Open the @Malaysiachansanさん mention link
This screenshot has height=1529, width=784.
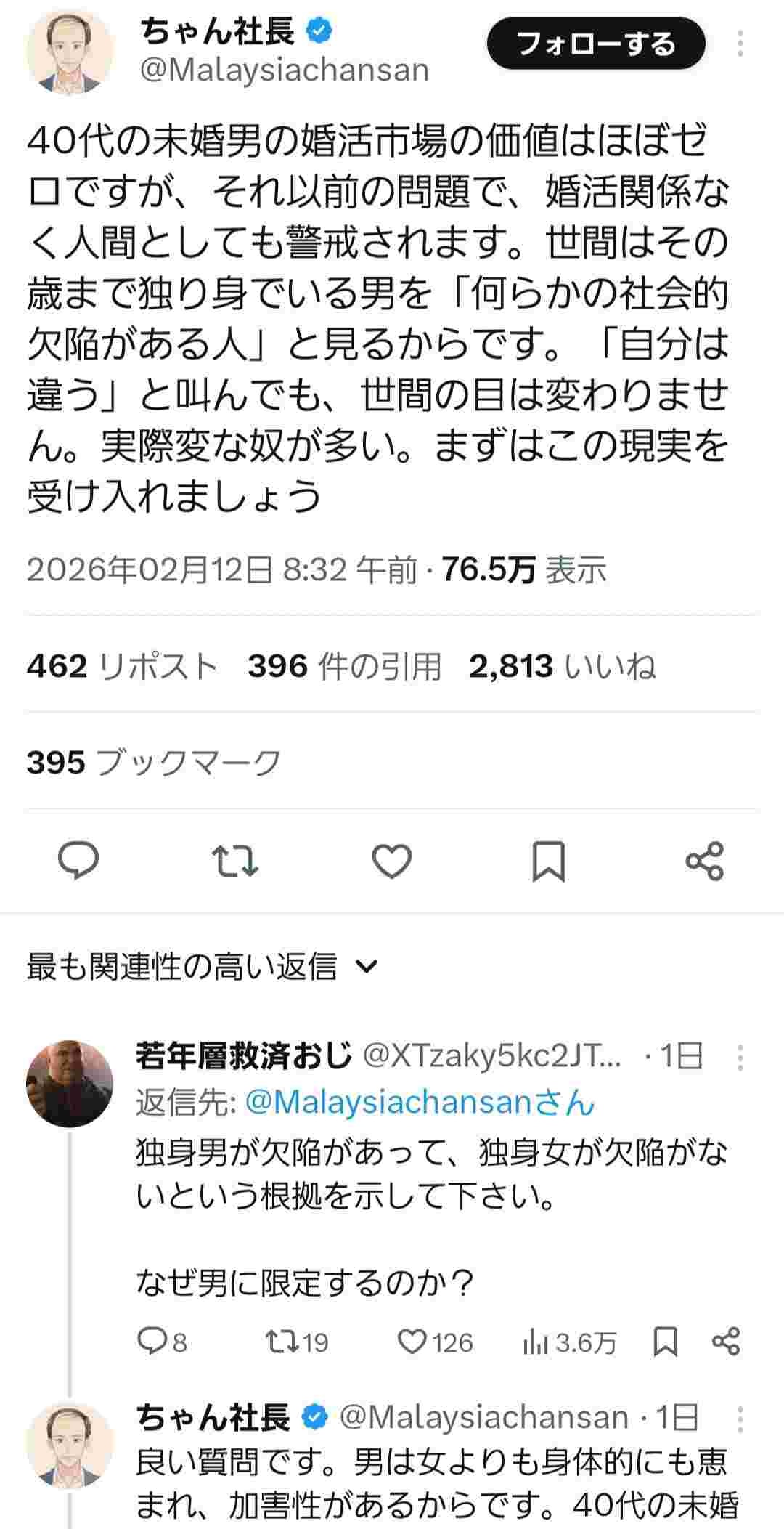point(420,1103)
